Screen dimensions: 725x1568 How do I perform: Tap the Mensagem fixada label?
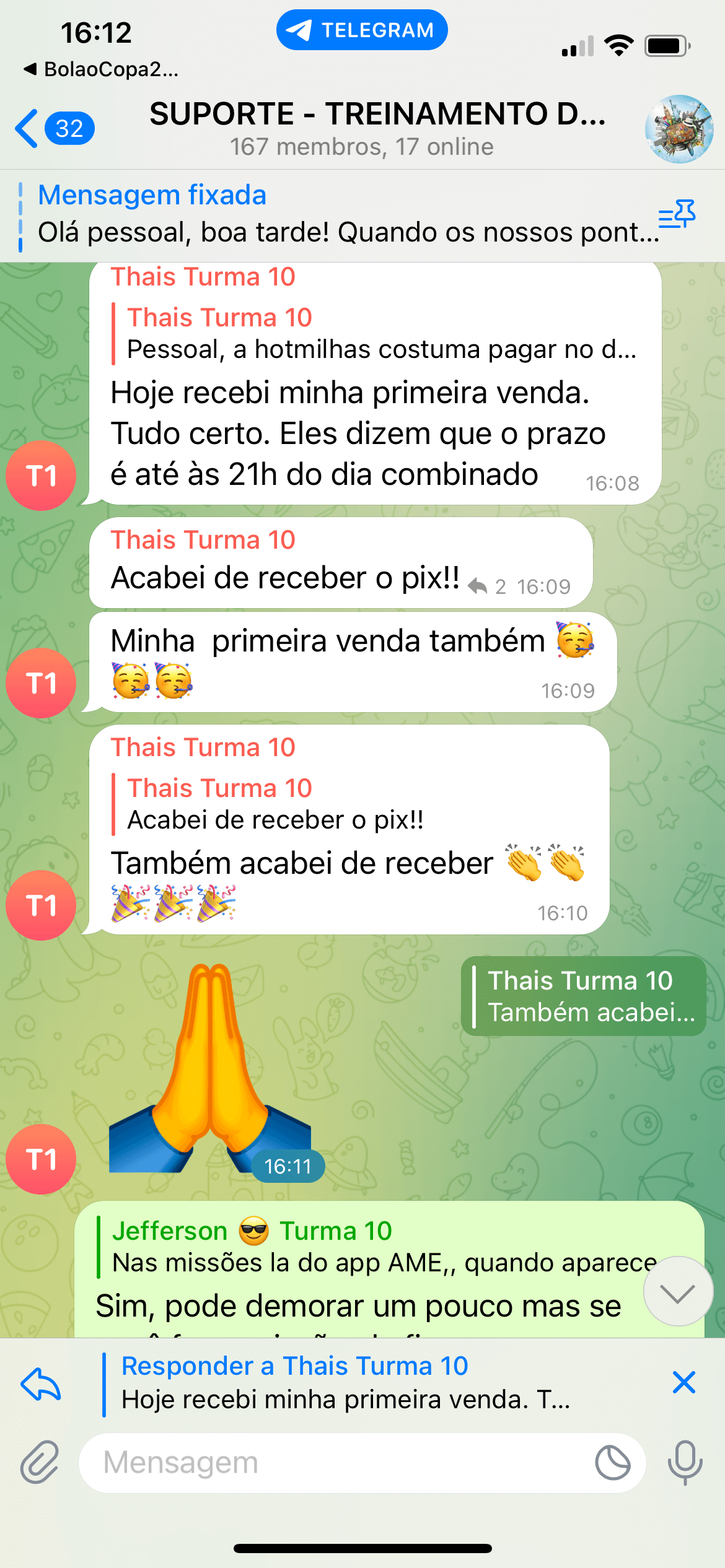tap(151, 195)
